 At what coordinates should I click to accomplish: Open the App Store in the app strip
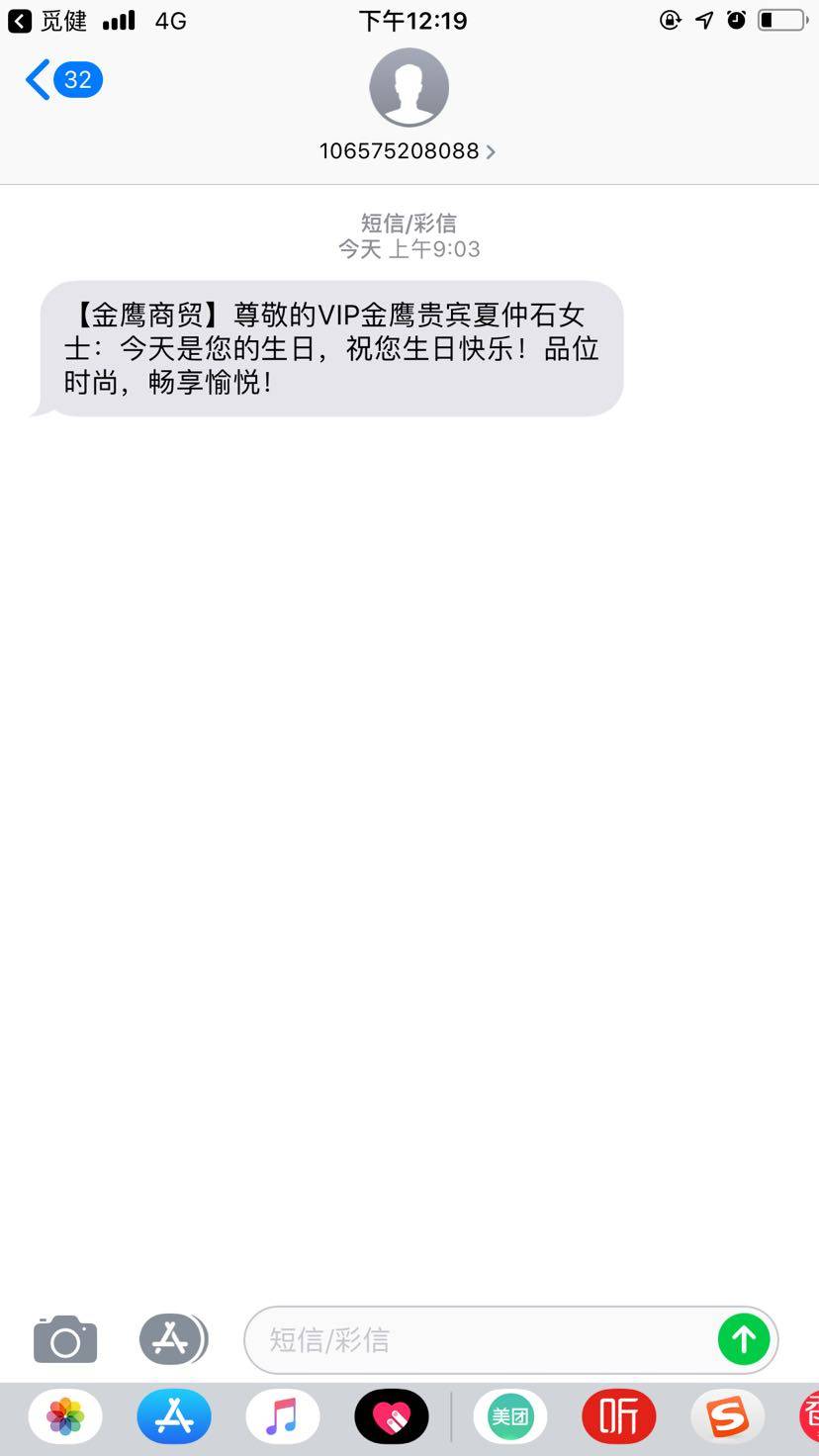click(174, 1416)
